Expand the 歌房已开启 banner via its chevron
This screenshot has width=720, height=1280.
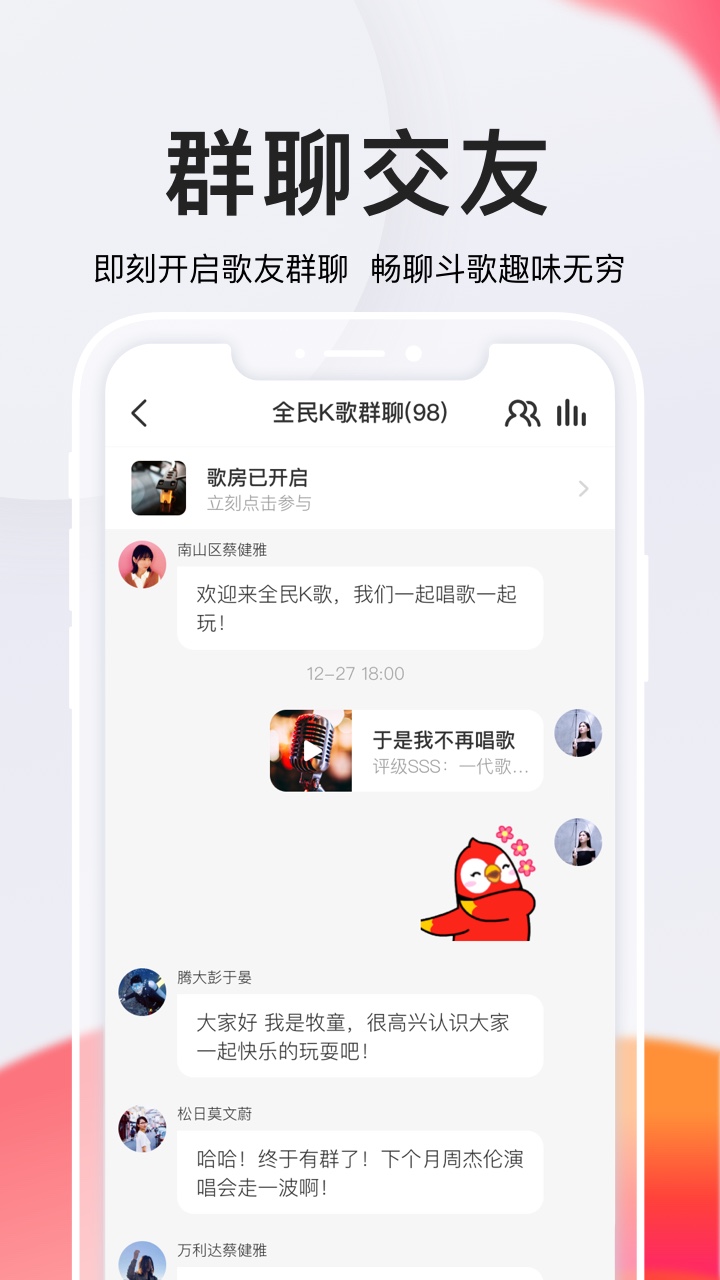(583, 488)
